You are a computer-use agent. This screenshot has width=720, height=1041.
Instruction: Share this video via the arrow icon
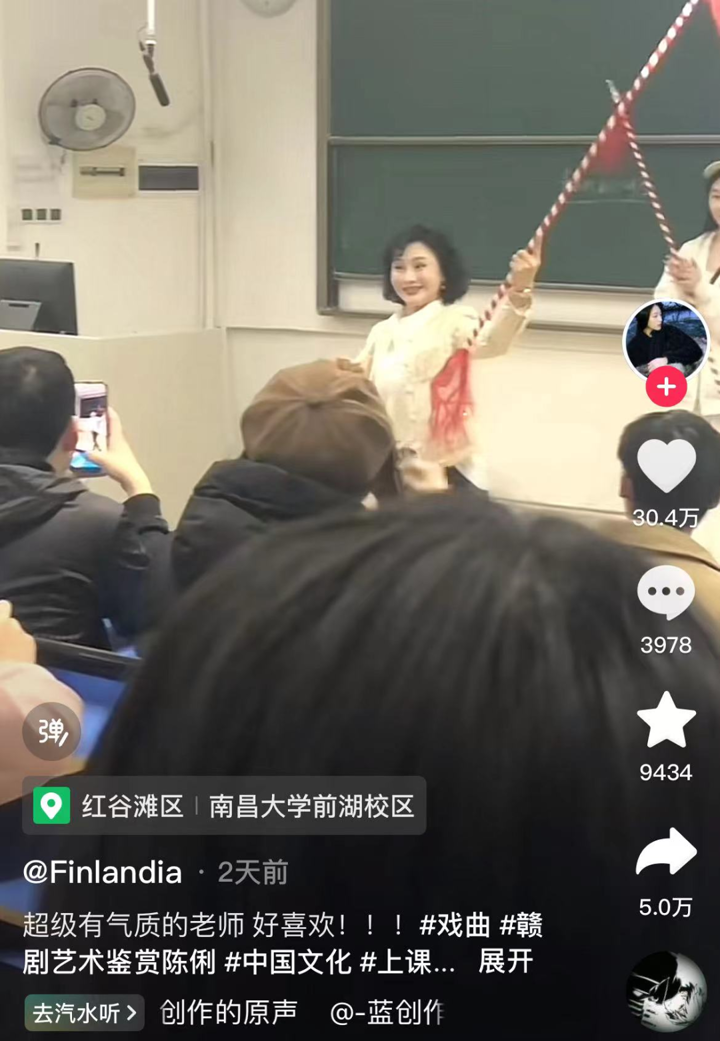coord(666,852)
